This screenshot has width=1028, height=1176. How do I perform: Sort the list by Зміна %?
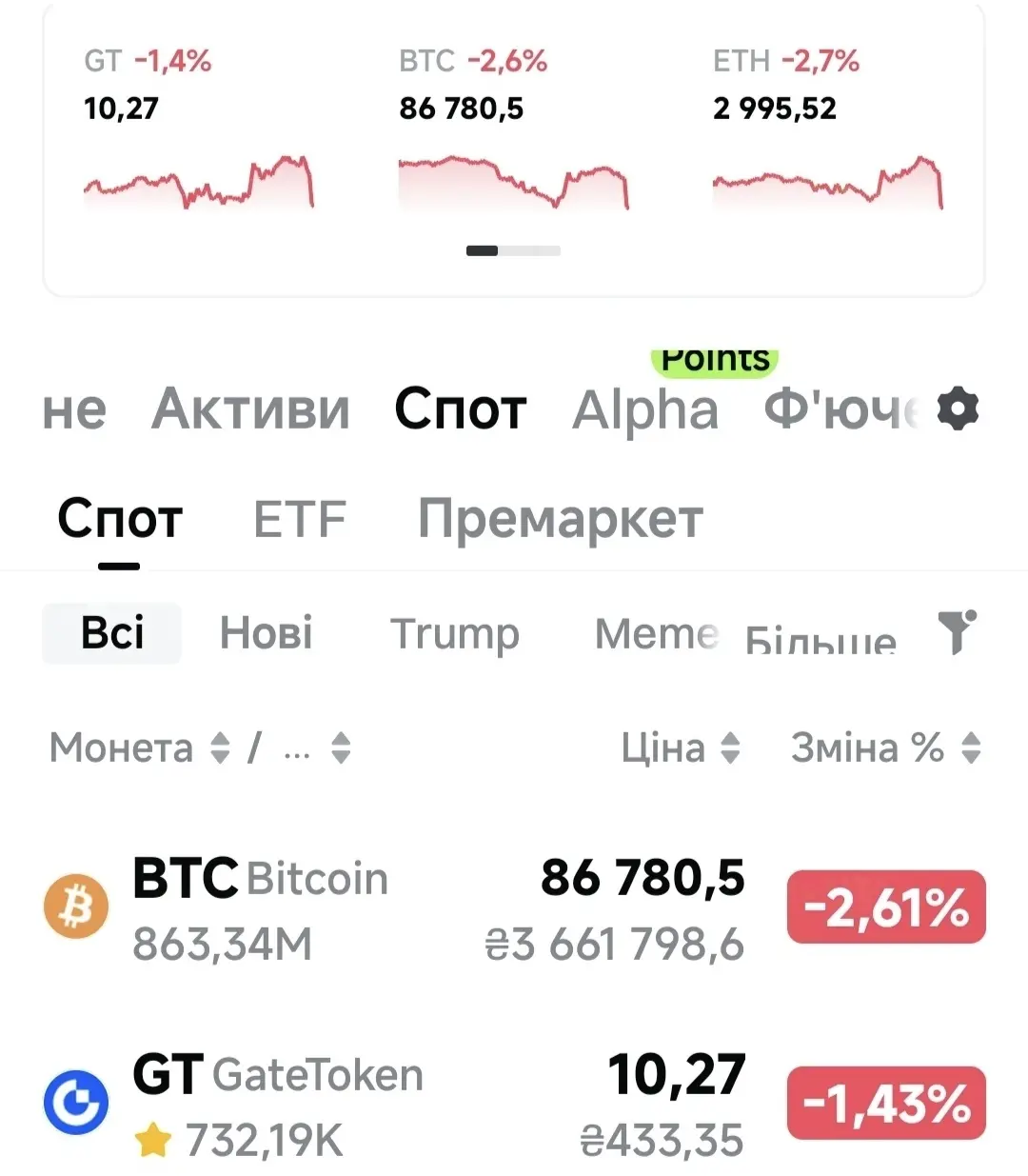(884, 748)
